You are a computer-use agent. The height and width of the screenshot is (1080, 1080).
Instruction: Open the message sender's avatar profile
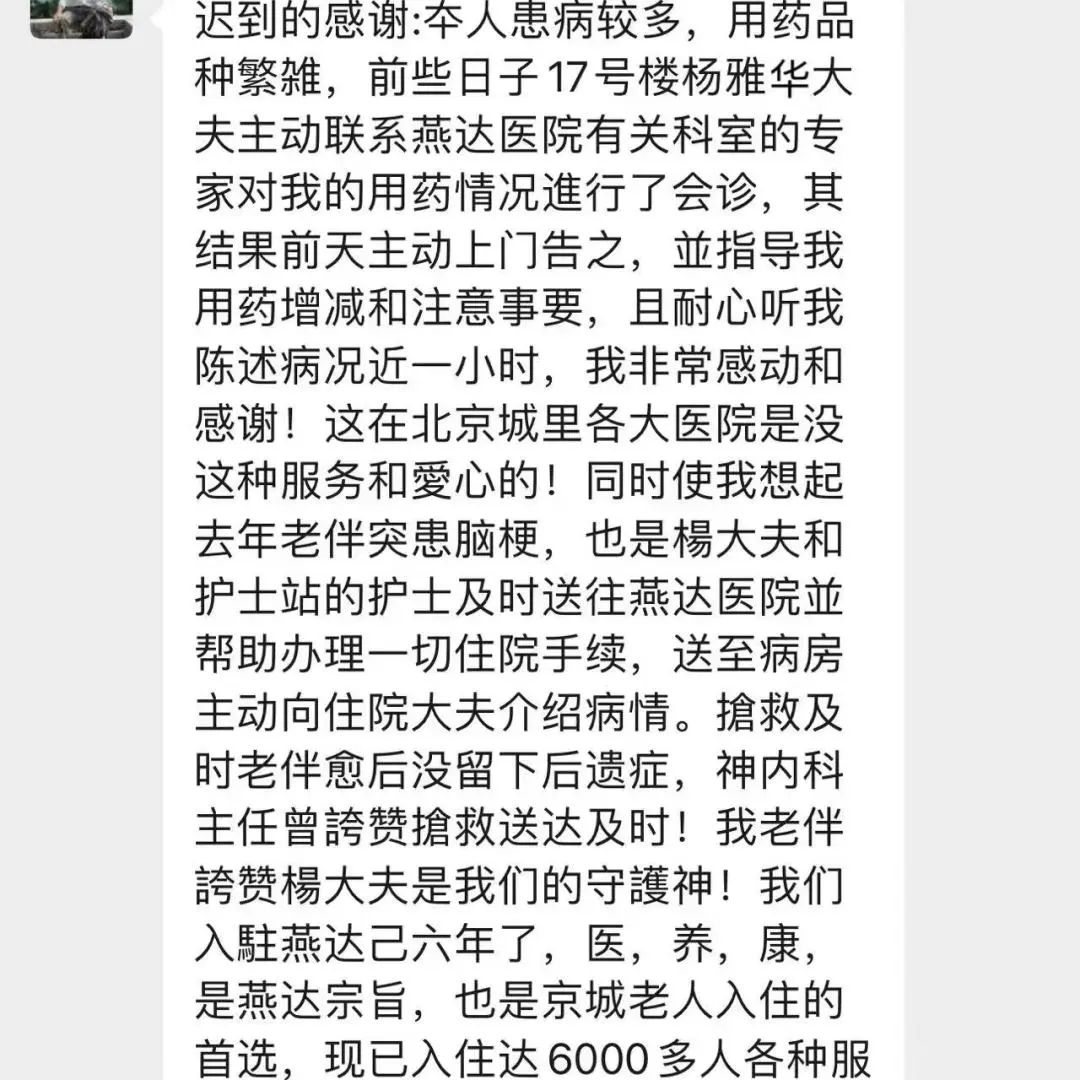point(81,17)
